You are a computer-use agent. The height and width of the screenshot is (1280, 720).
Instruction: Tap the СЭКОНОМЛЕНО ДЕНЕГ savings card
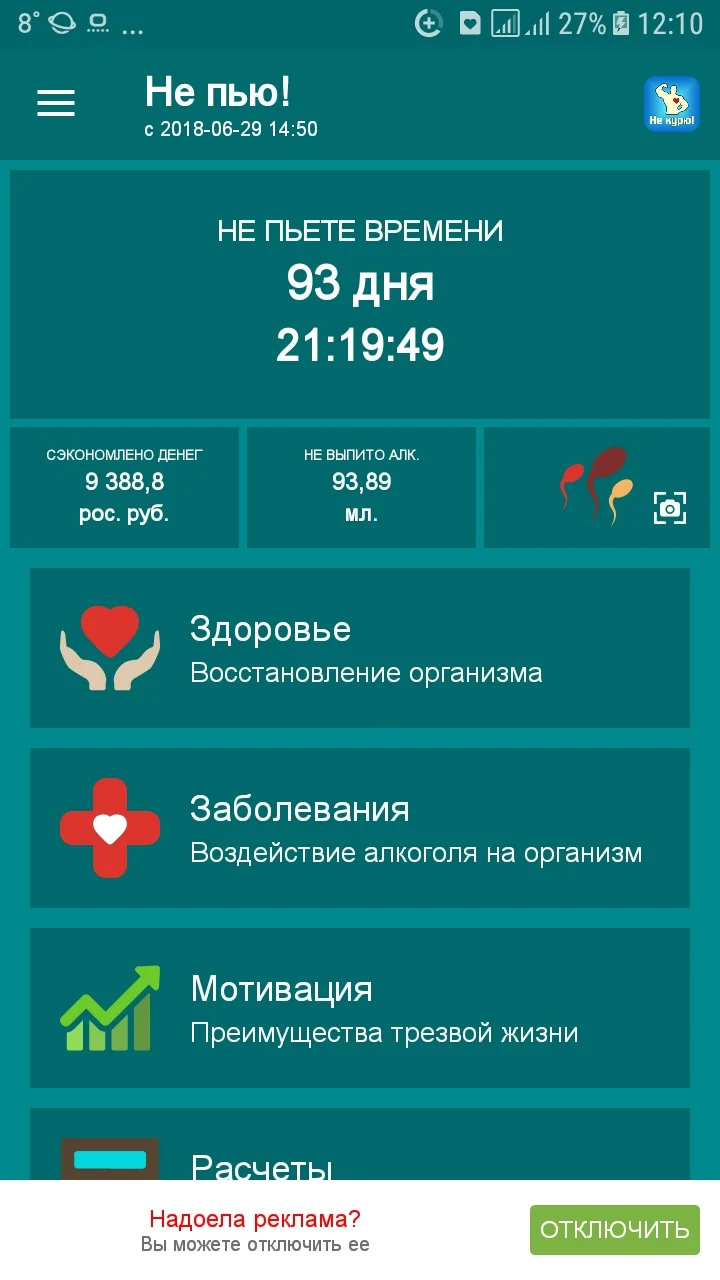coord(124,487)
